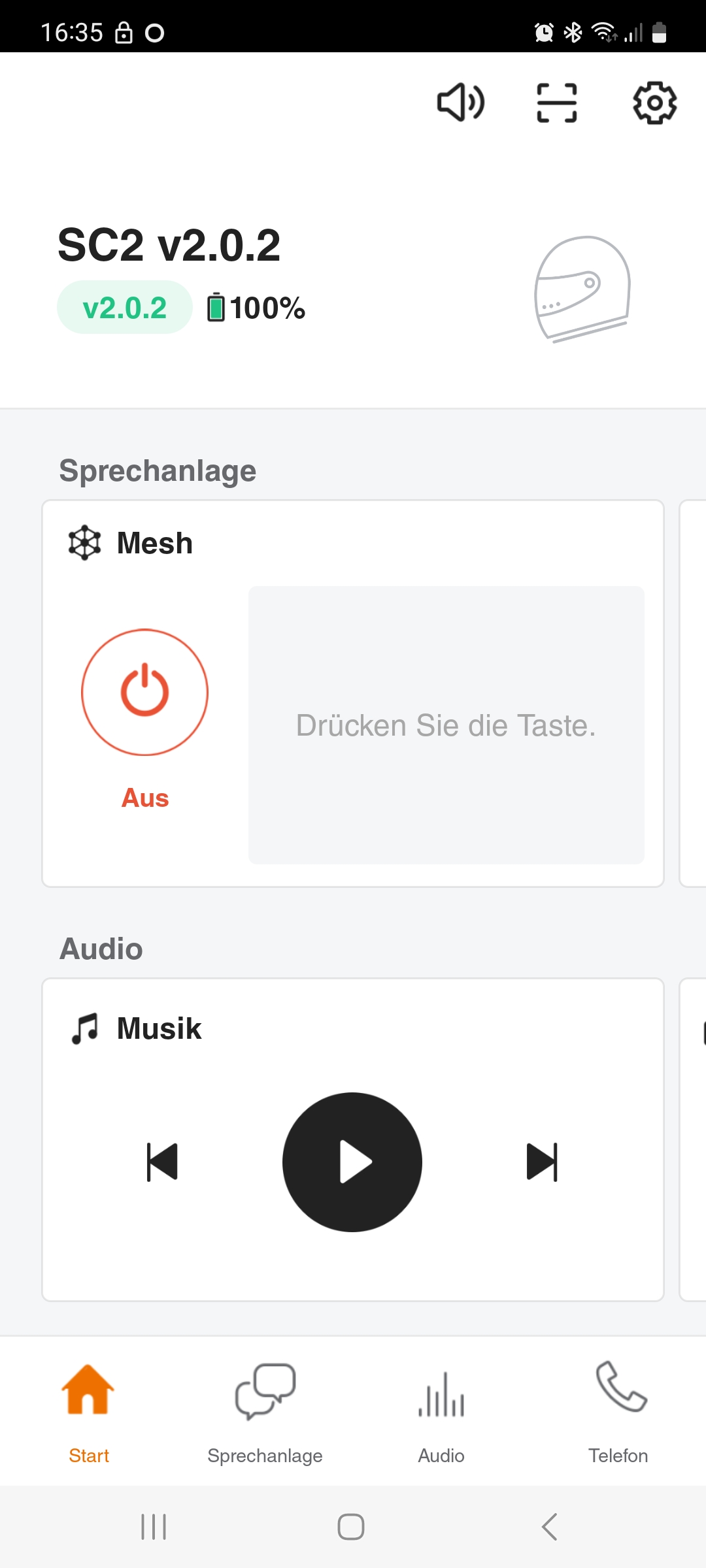Switch to the Start tab
This screenshot has width=706, height=1568.
pyautogui.click(x=88, y=1411)
